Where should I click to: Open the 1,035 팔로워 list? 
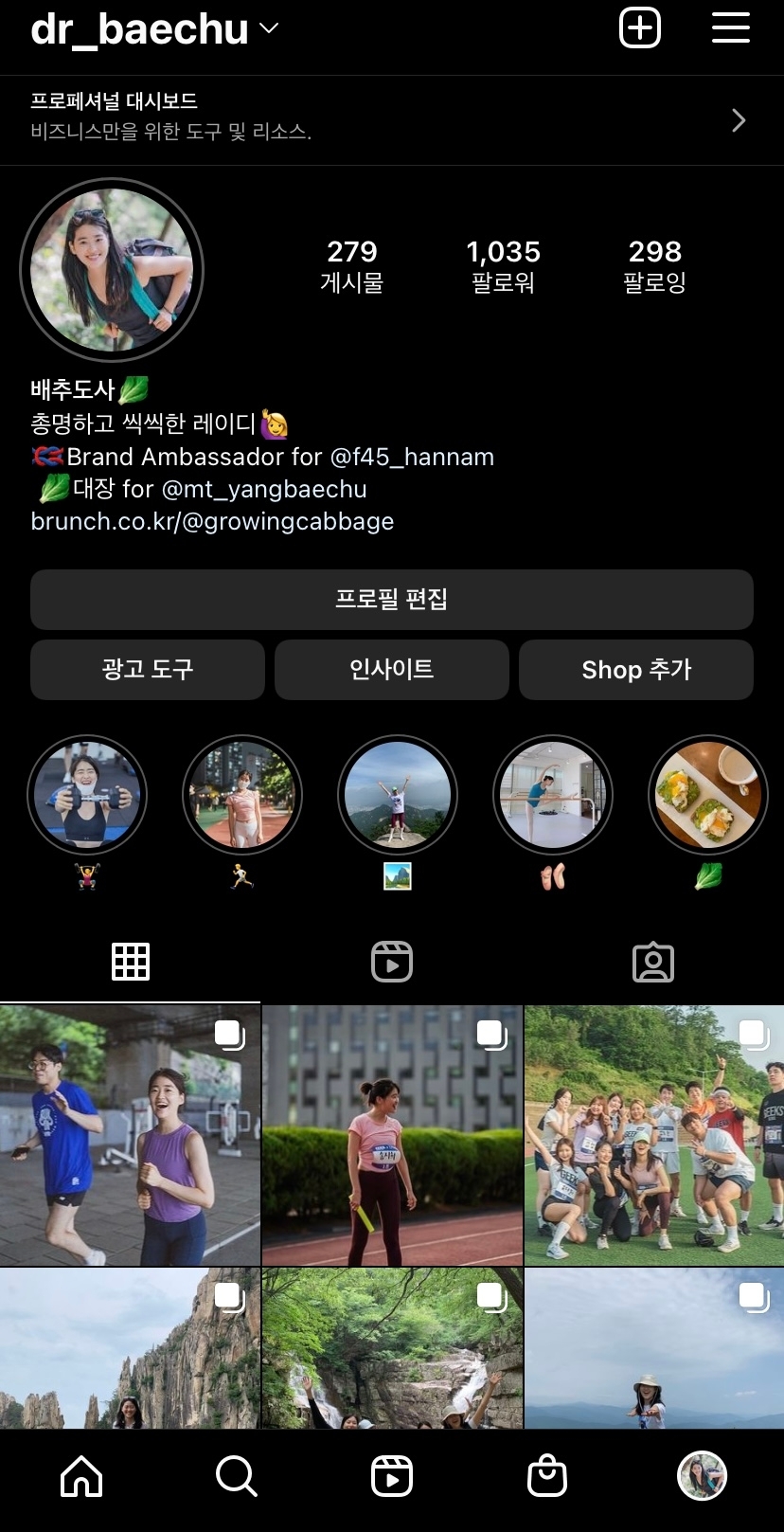click(x=503, y=265)
